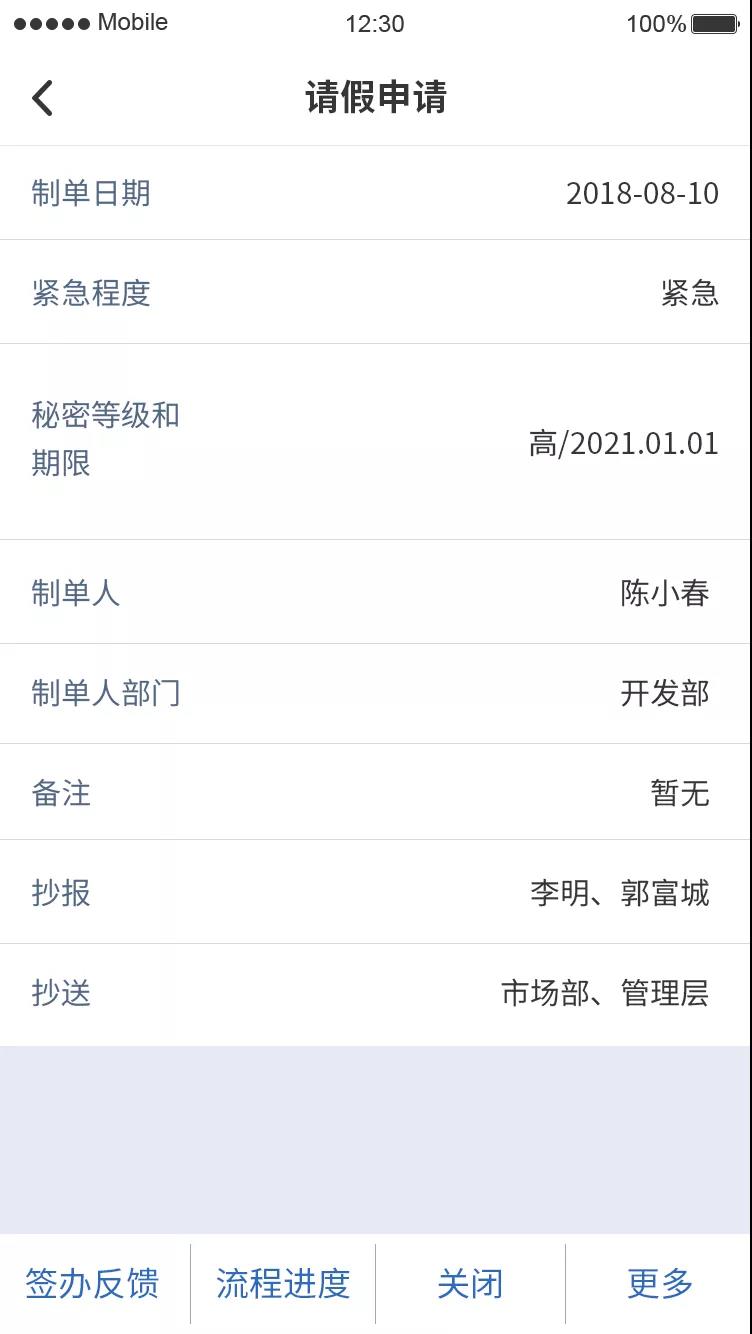Expand the 制单人部门 department selector

(x=376, y=693)
